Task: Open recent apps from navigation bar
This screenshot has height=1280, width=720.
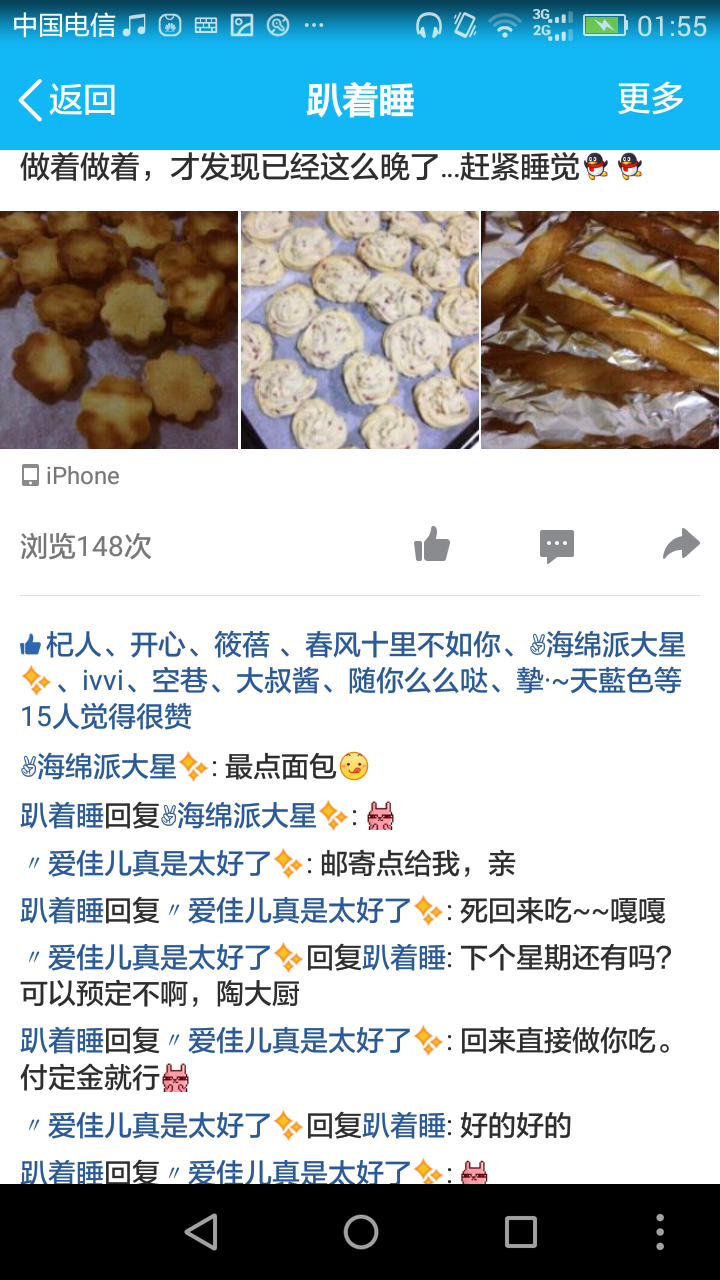Action: click(x=520, y=1232)
